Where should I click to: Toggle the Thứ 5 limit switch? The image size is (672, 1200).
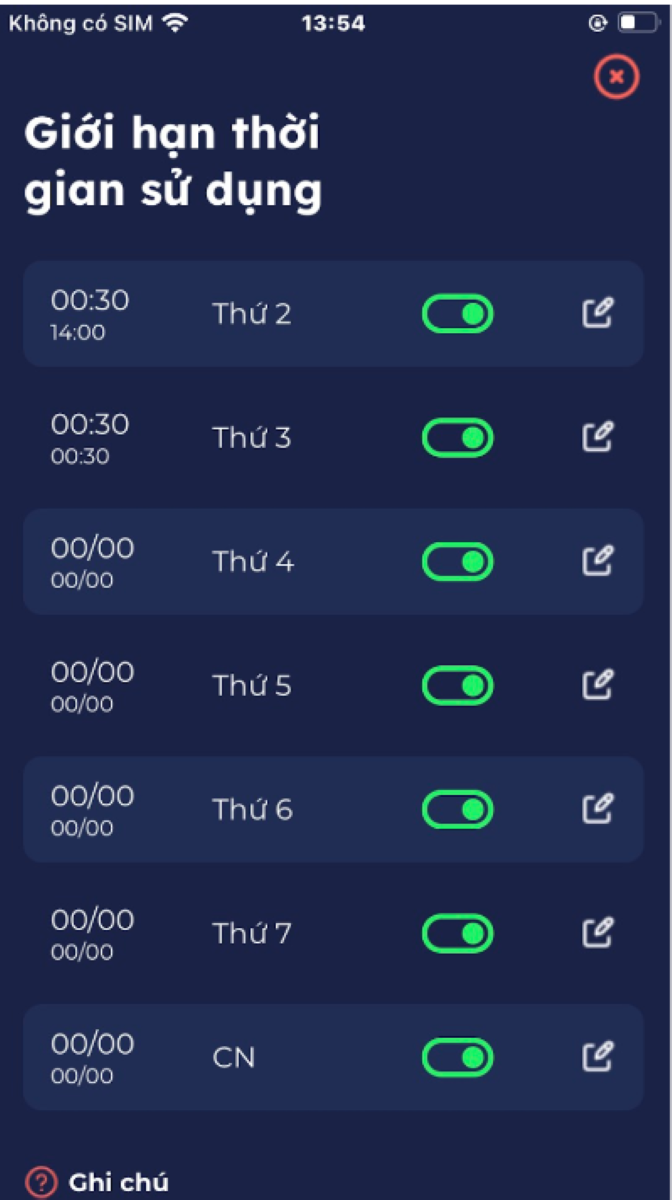(x=457, y=686)
